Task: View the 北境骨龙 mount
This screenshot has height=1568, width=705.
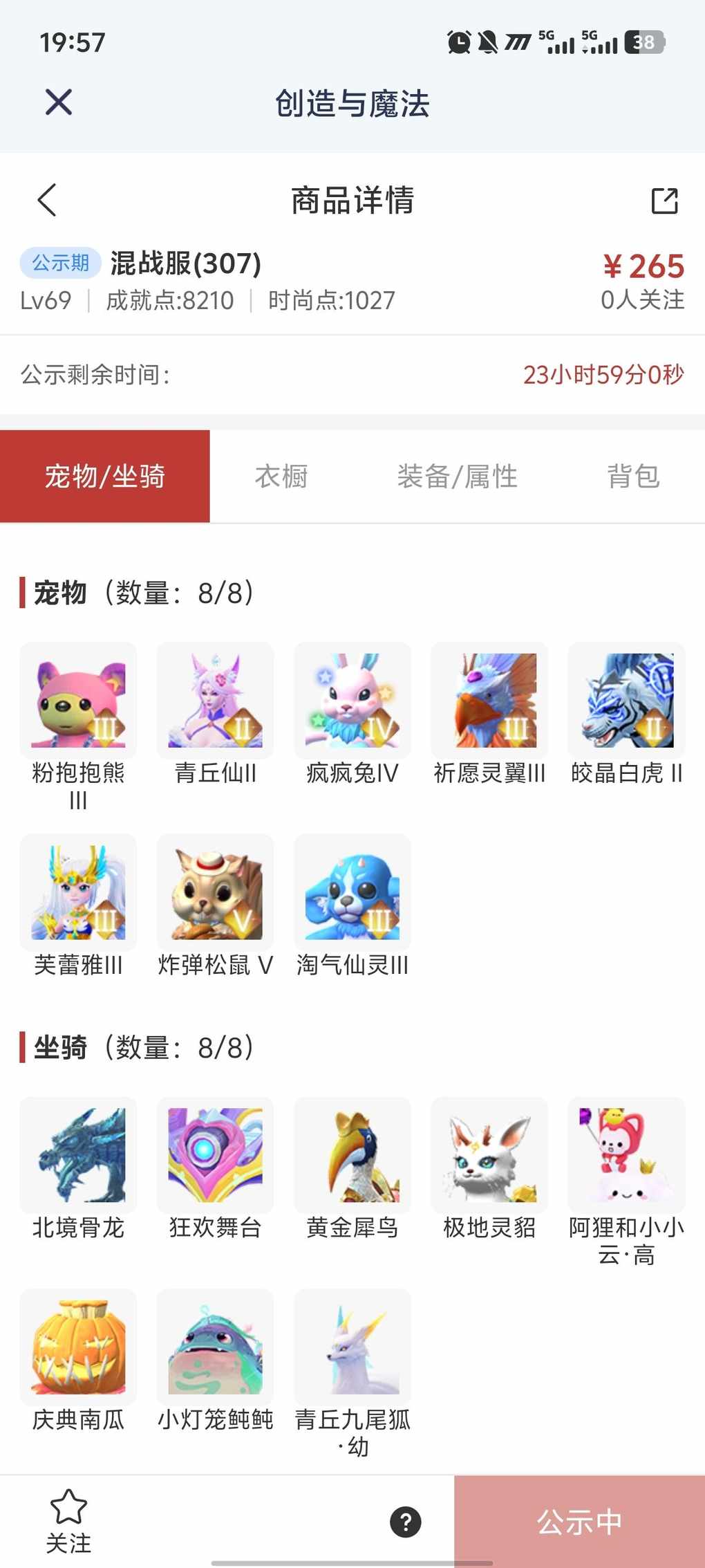Action: pyautogui.click(x=78, y=1155)
